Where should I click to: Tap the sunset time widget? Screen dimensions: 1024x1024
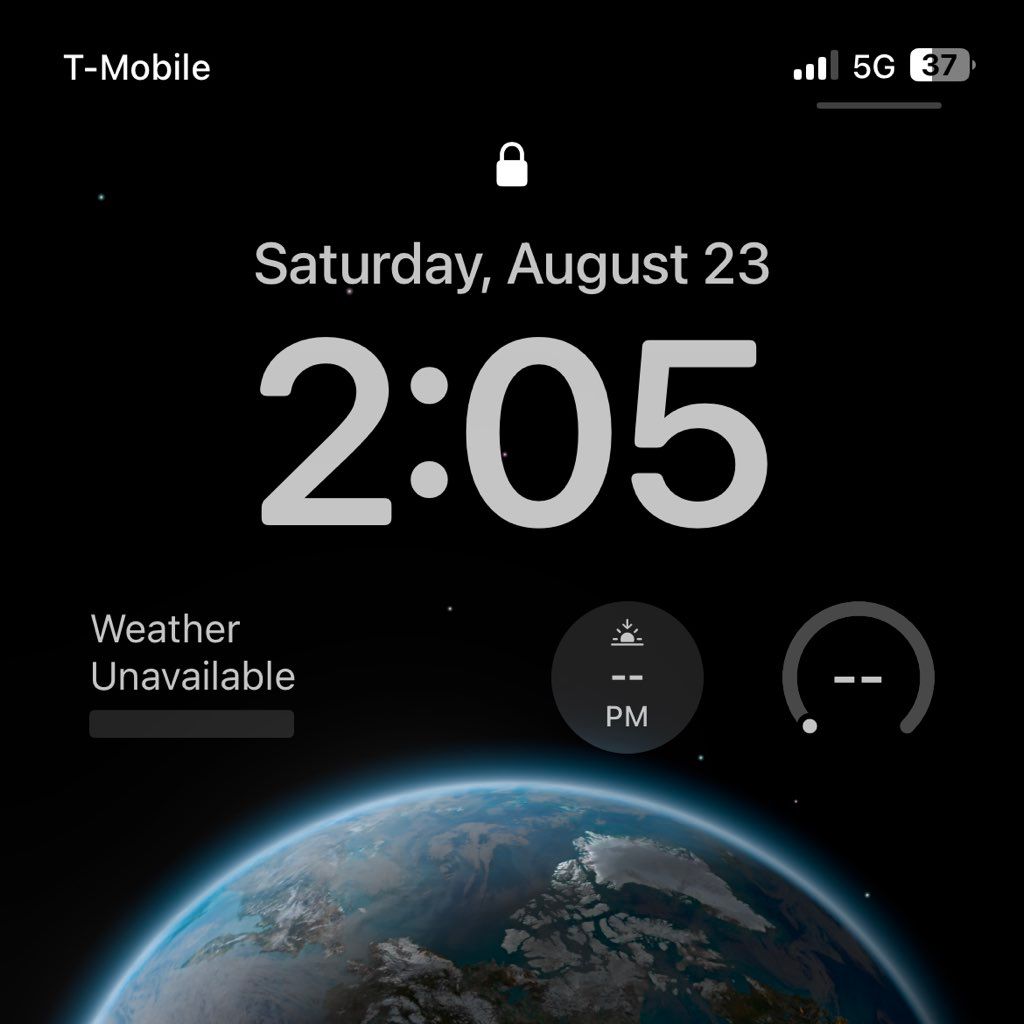(627, 677)
